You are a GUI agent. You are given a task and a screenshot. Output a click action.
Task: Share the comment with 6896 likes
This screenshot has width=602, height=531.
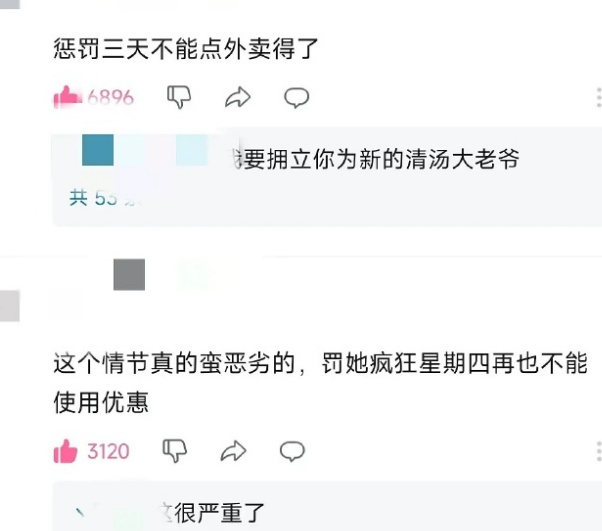click(x=237, y=97)
